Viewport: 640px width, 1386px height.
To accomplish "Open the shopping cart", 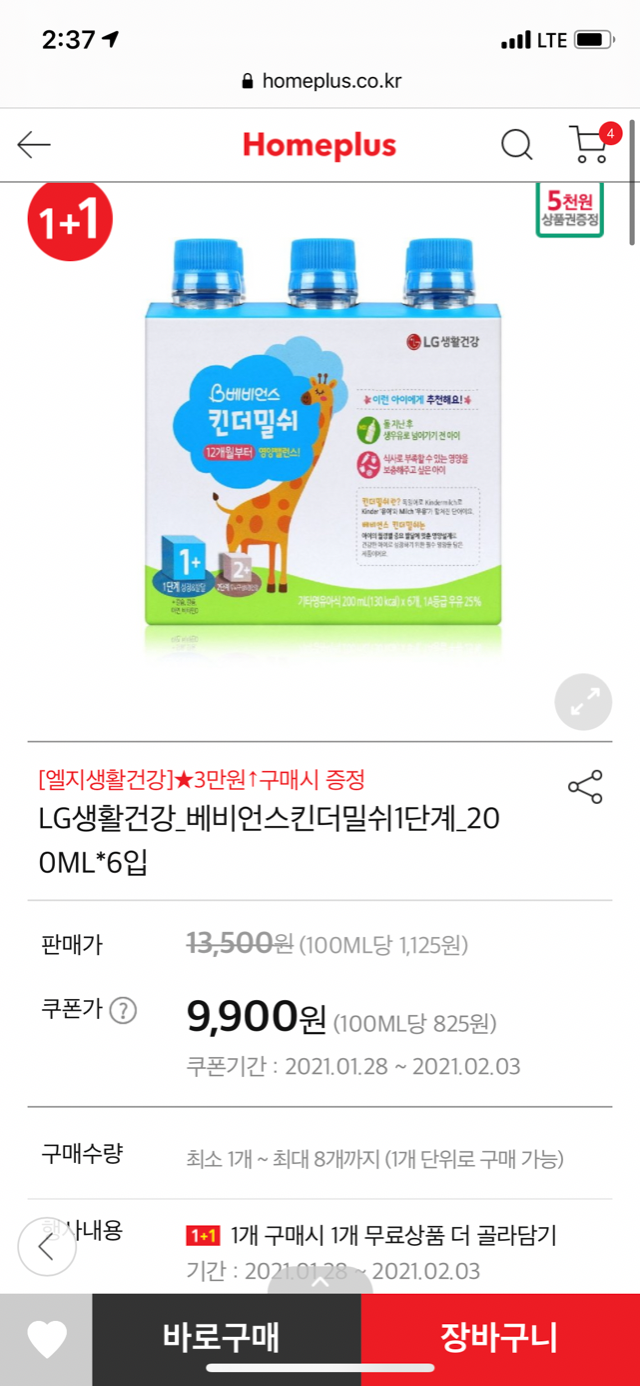I will (x=590, y=146).
